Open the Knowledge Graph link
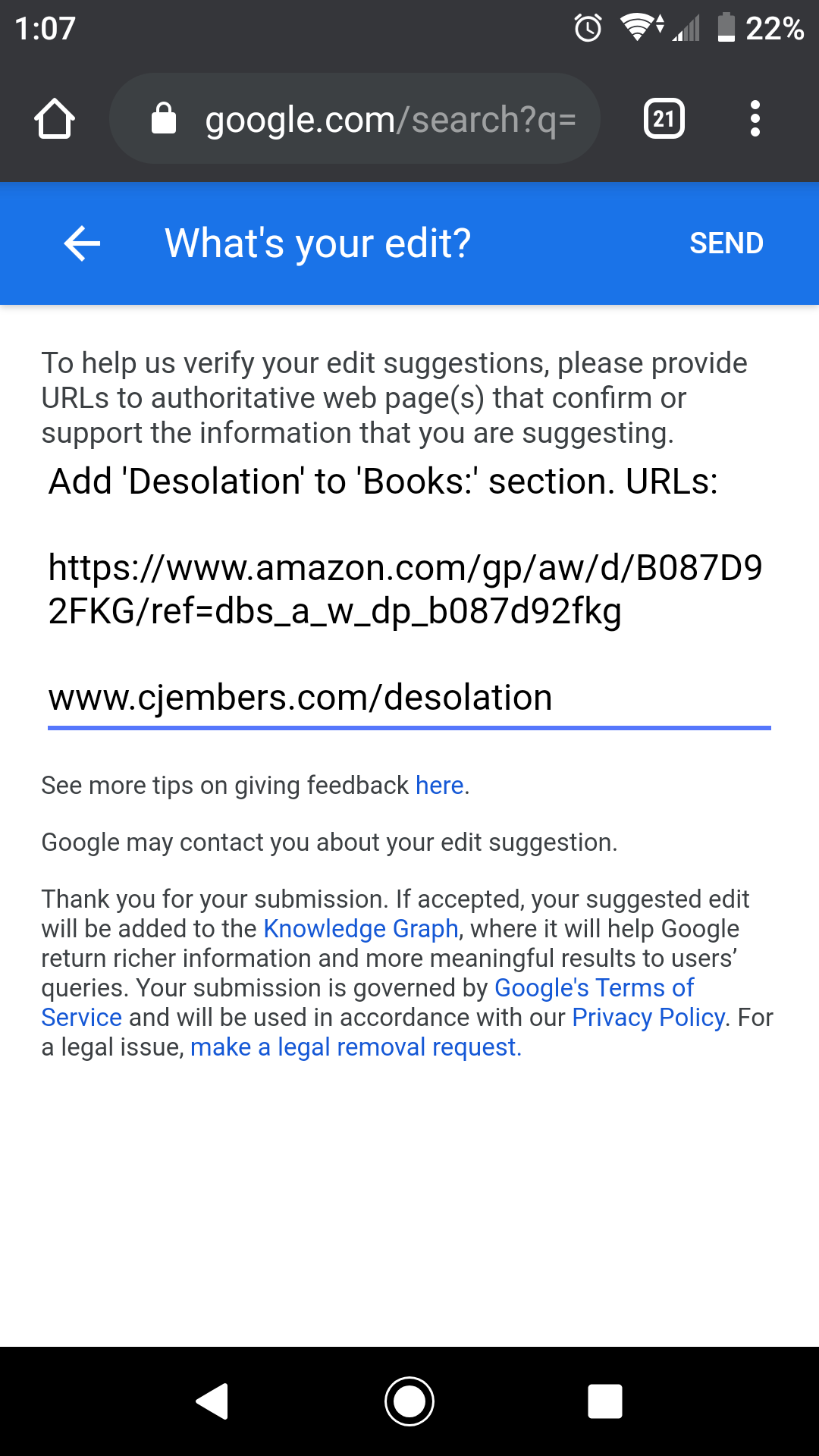This screenshot has height=1456, width=819. point(360,929)
